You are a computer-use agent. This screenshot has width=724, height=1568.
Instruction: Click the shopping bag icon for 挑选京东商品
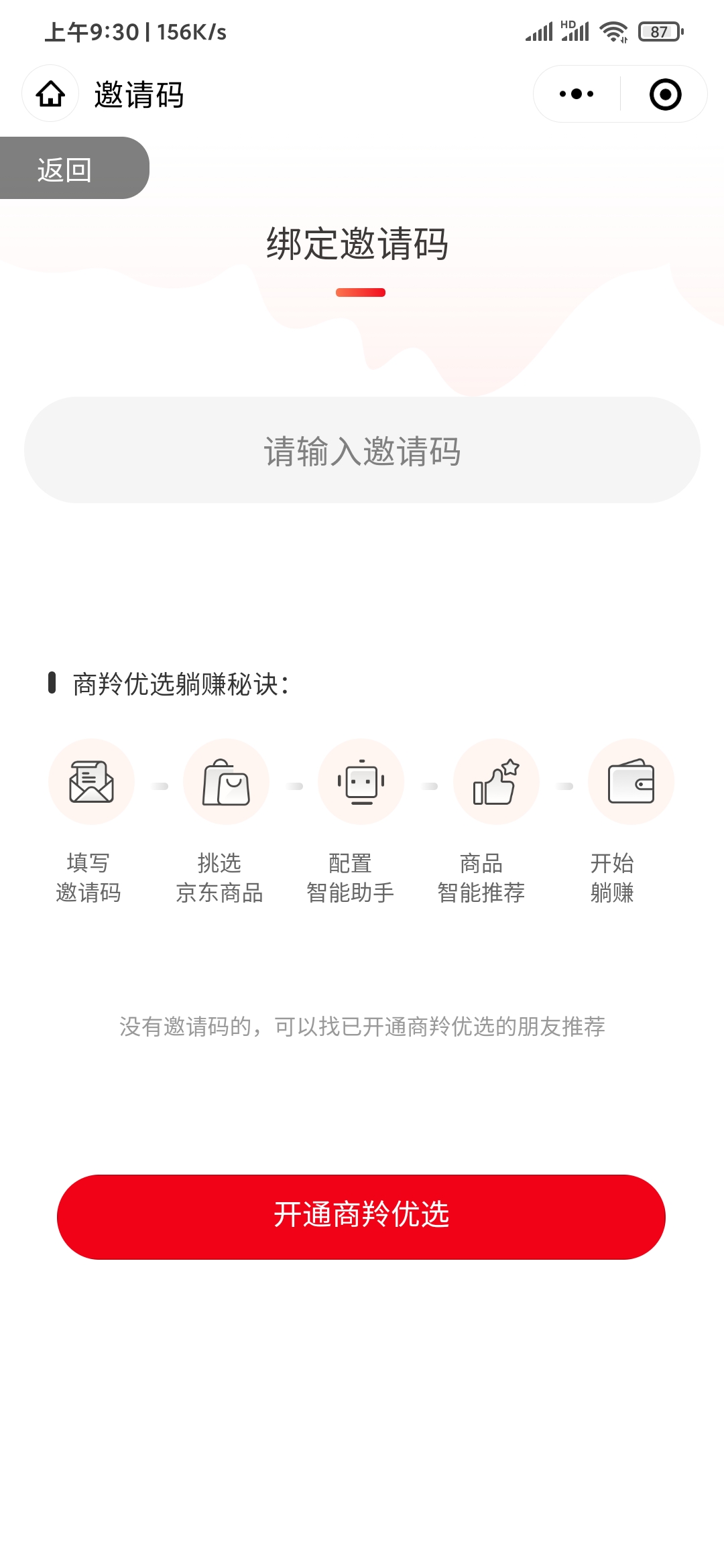pyautogui.click(x=227, y=781)
